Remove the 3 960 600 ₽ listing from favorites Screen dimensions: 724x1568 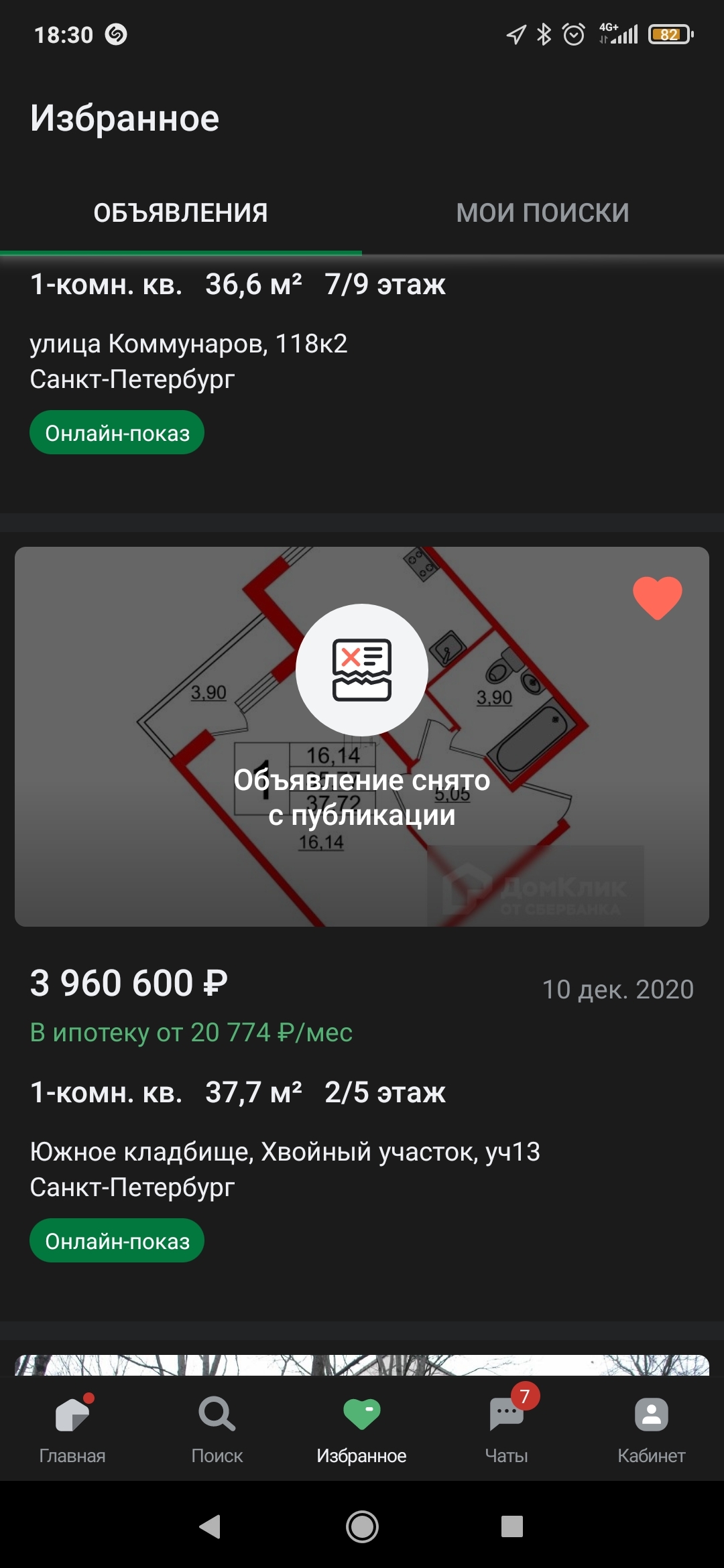click(657, 597)
